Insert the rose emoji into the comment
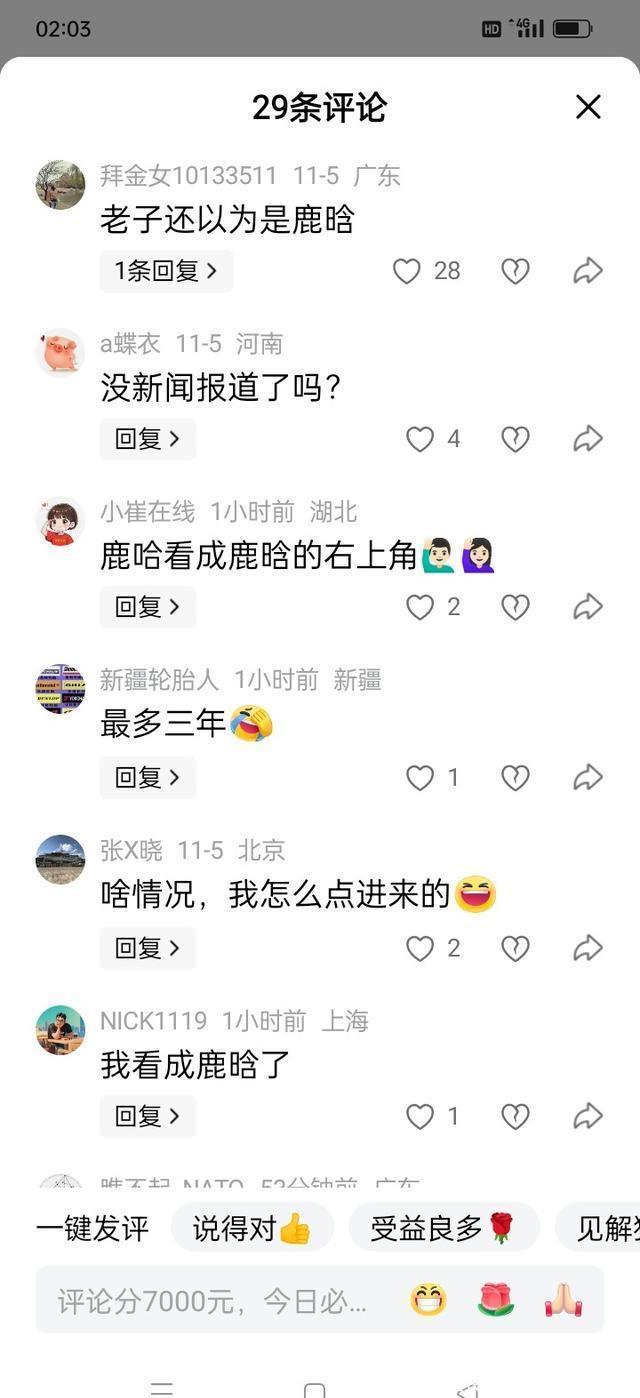The image size is (640, 1398). [x=496, y=1301]
